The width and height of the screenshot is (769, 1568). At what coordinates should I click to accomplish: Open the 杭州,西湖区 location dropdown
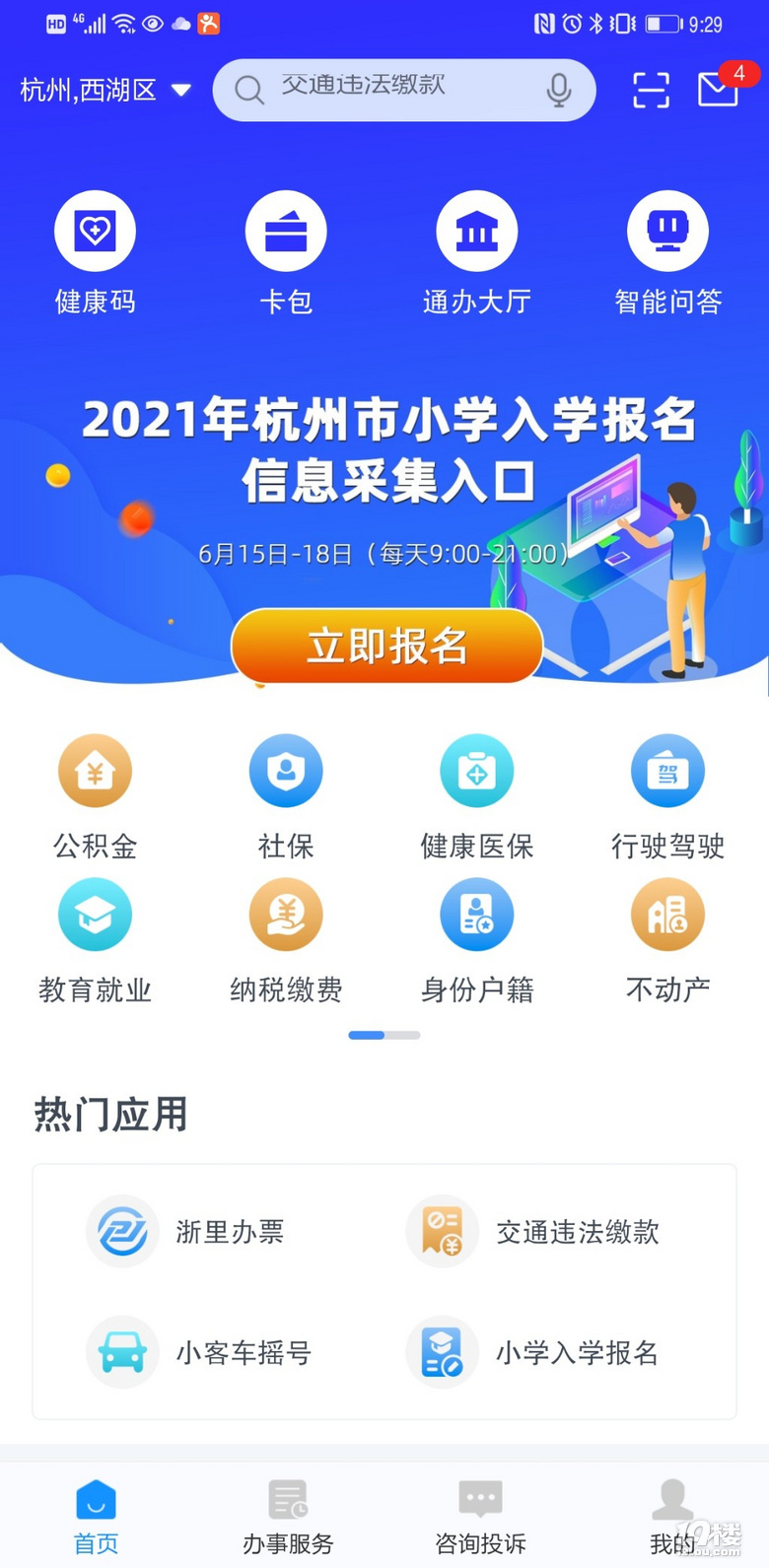coord(105,91)
